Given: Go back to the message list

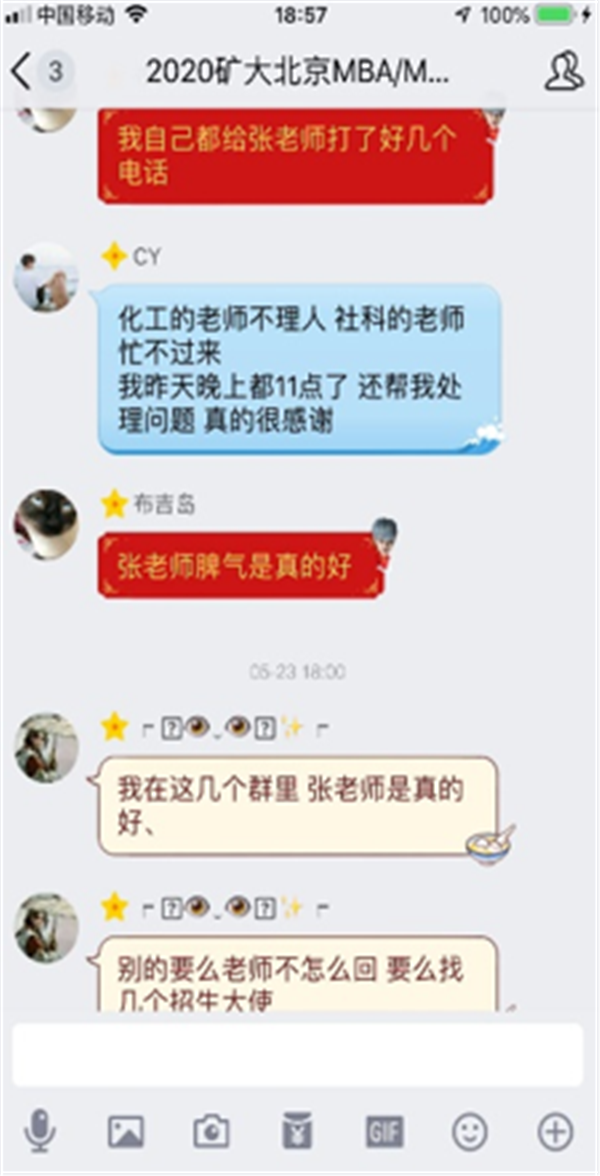Looking at the screenshot, I should [x=22, y=72].
